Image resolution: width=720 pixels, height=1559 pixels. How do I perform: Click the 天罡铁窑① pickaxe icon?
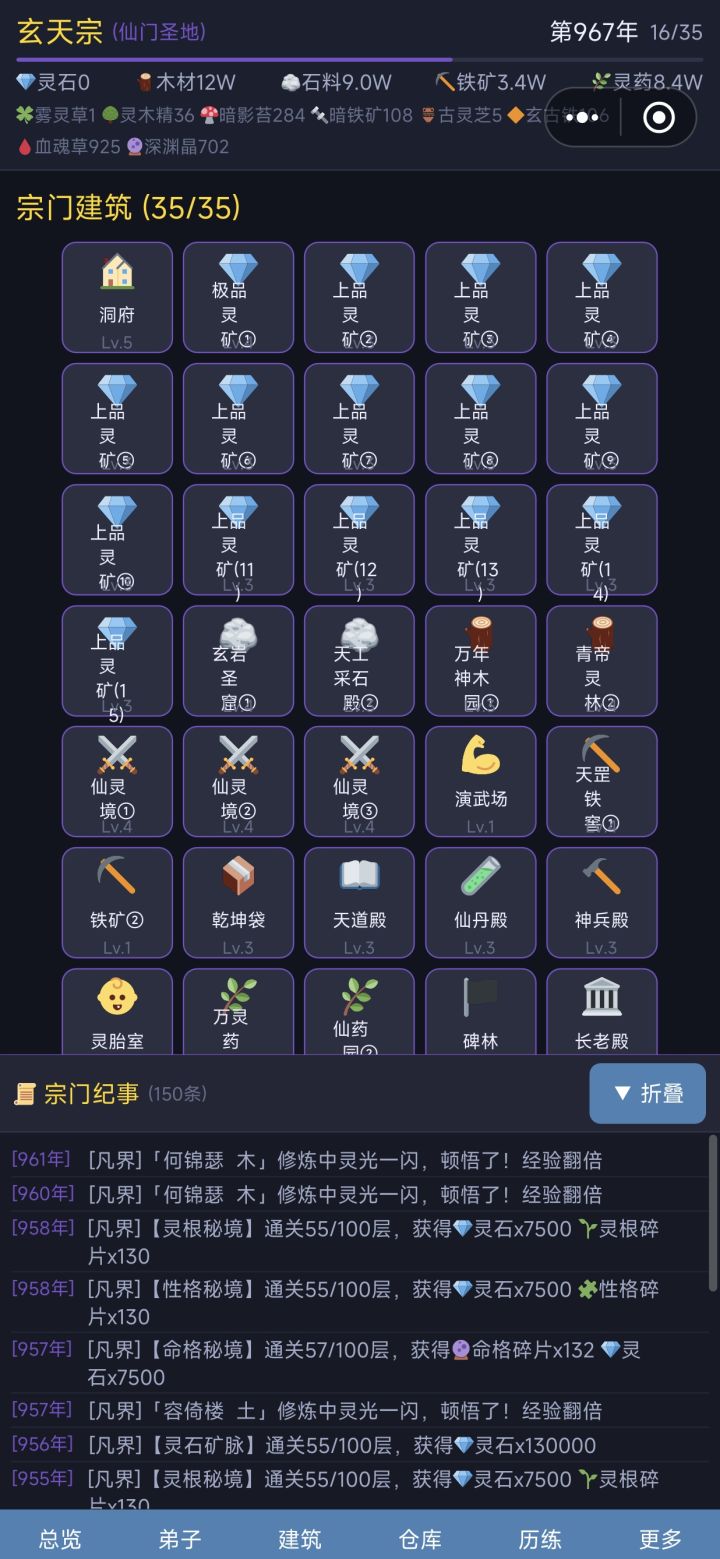tap(601, 782)
